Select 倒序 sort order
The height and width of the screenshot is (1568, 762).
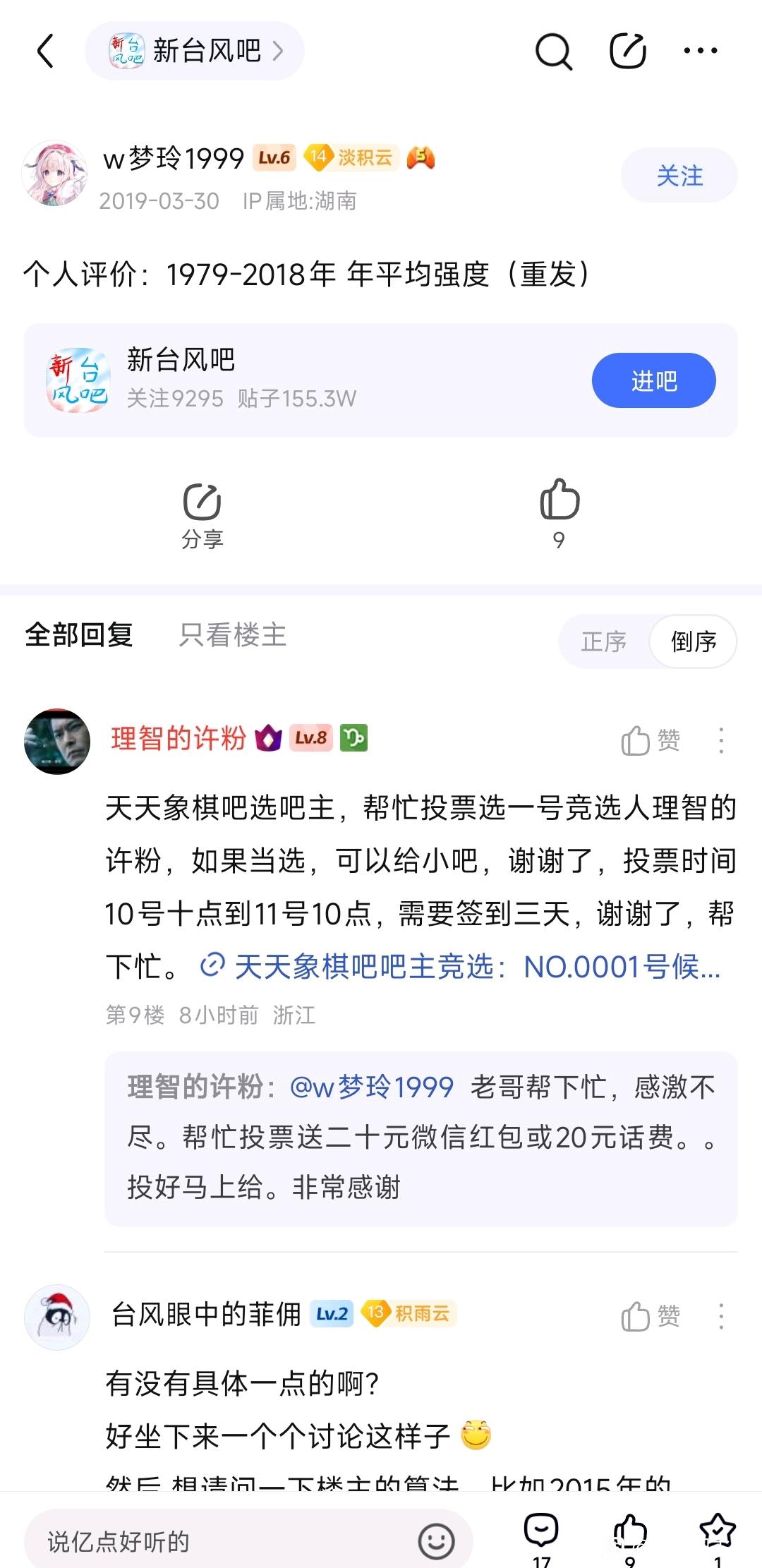tap(694, 641)
